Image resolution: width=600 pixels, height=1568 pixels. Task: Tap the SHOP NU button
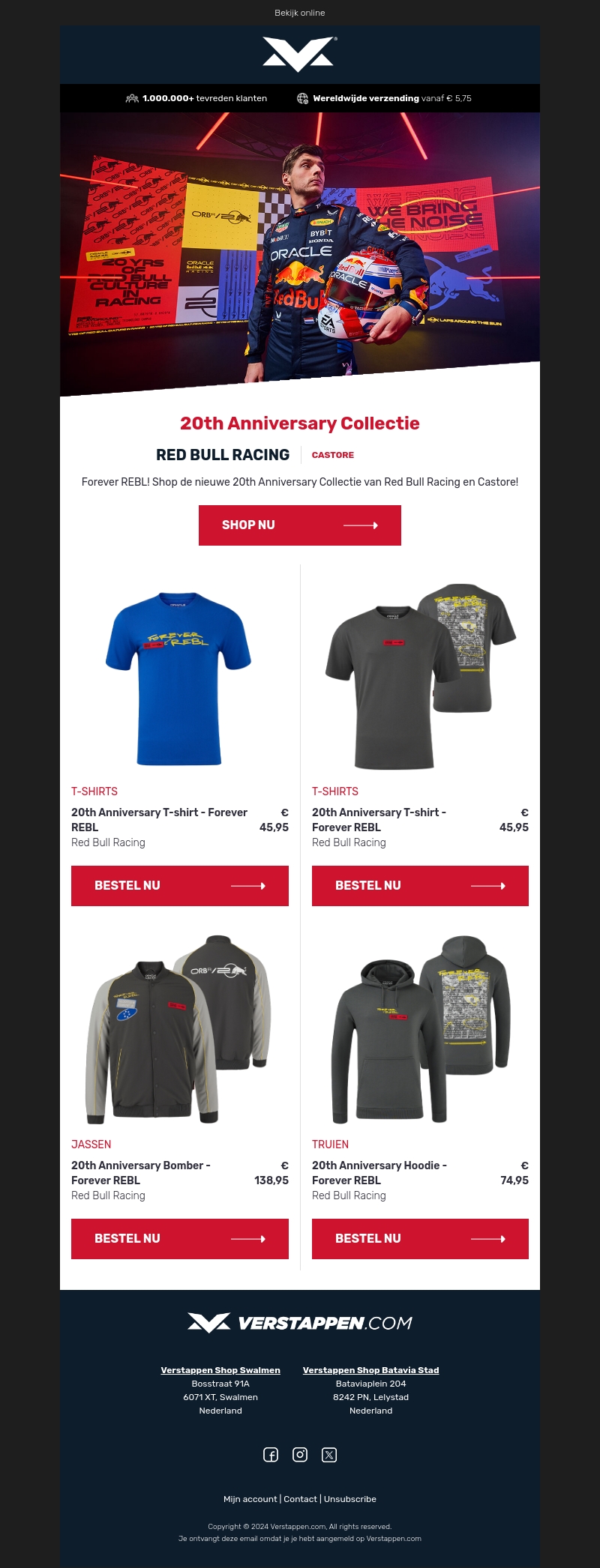[x=299, y=525]
